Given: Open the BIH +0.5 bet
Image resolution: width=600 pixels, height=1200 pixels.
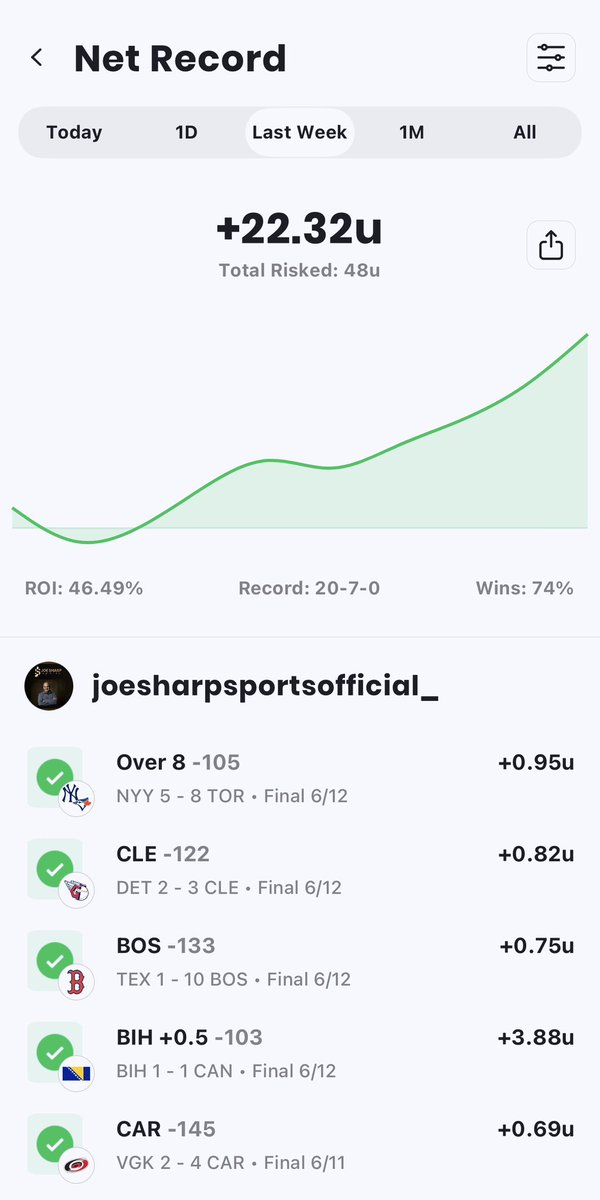Looking at the screenshot, I should 300,1054.
